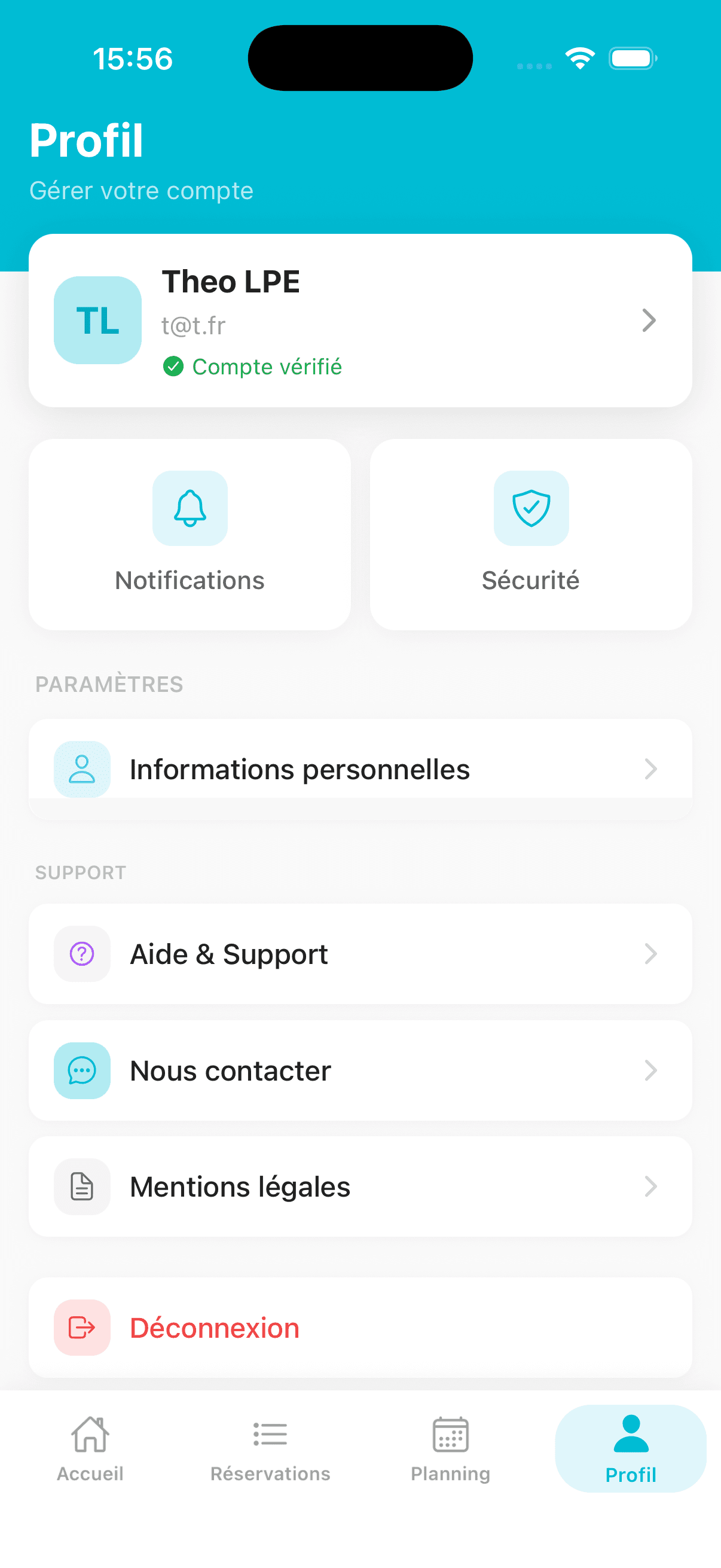The image size is (721, 1568).
Task: Open the notifications bell icon
Action: pyautogui.click(x=190, y=509)
